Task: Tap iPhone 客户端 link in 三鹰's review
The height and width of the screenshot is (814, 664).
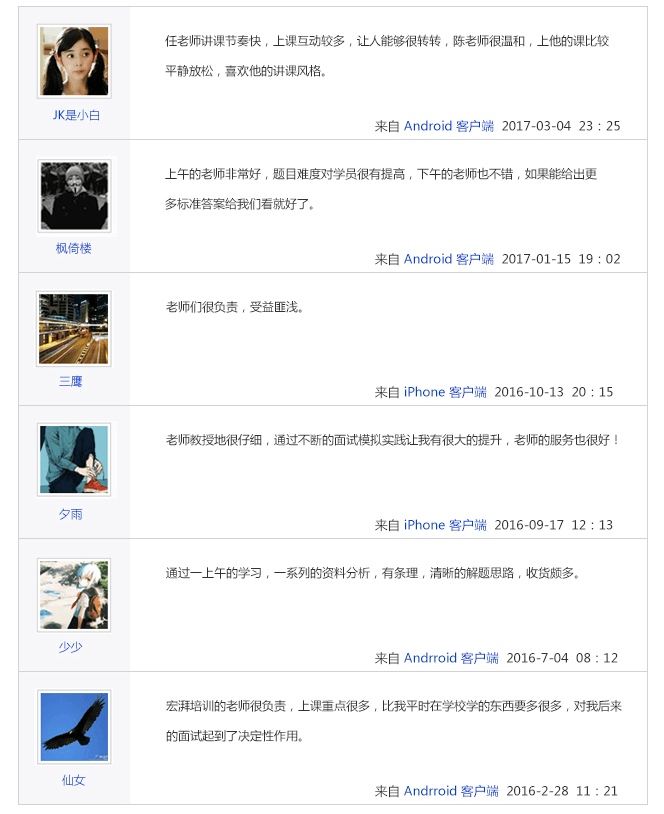Action: [x=445, y=392]
